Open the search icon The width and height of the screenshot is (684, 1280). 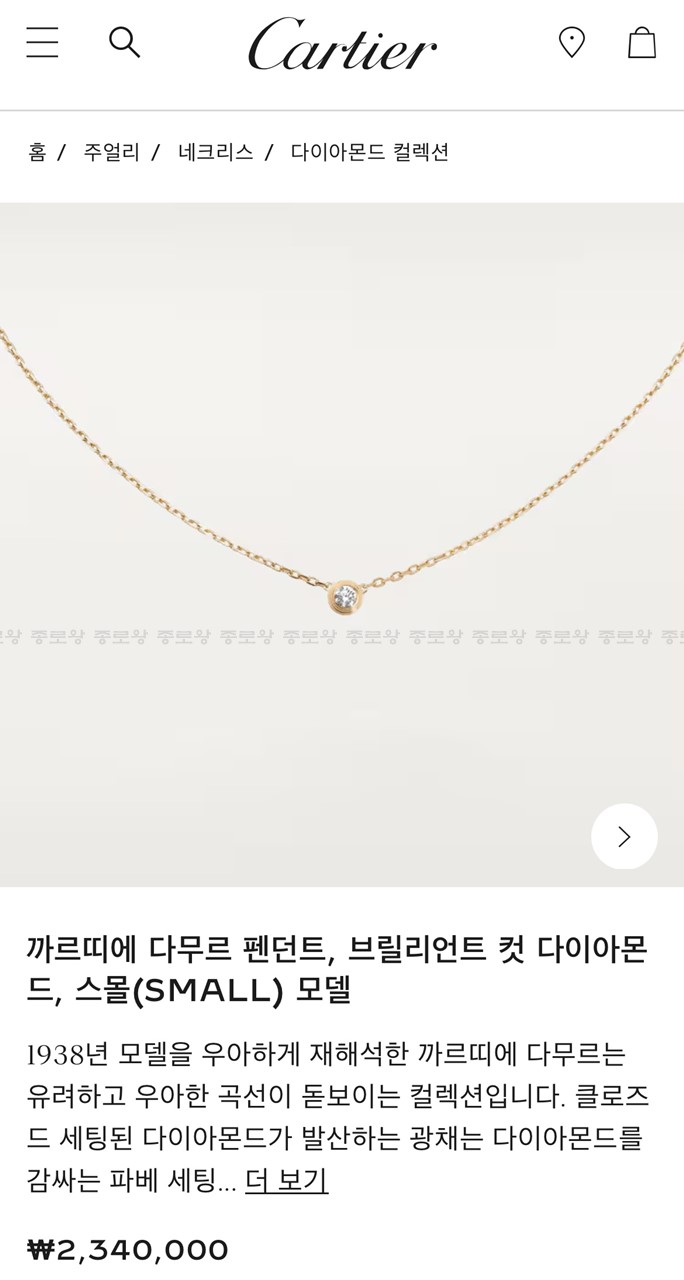[x=124, y=43]
